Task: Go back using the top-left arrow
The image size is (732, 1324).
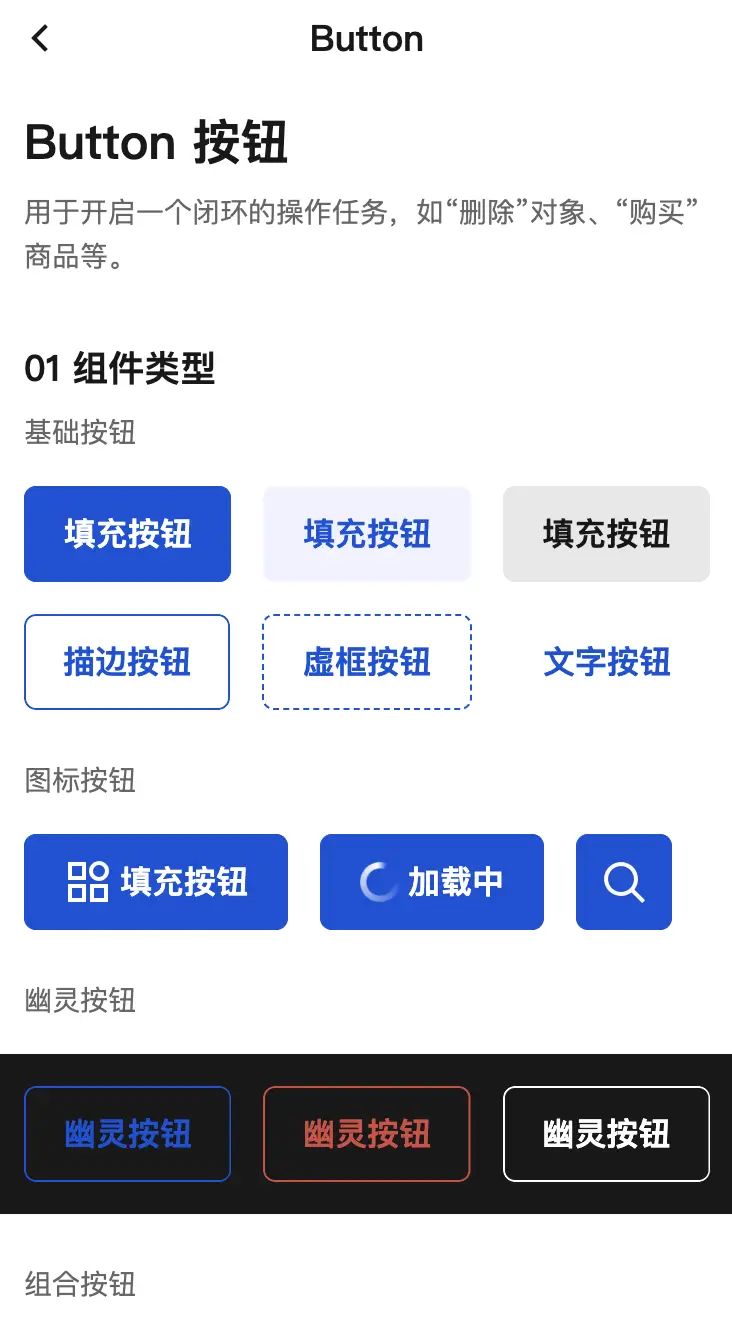Action: tap(40, 39)
